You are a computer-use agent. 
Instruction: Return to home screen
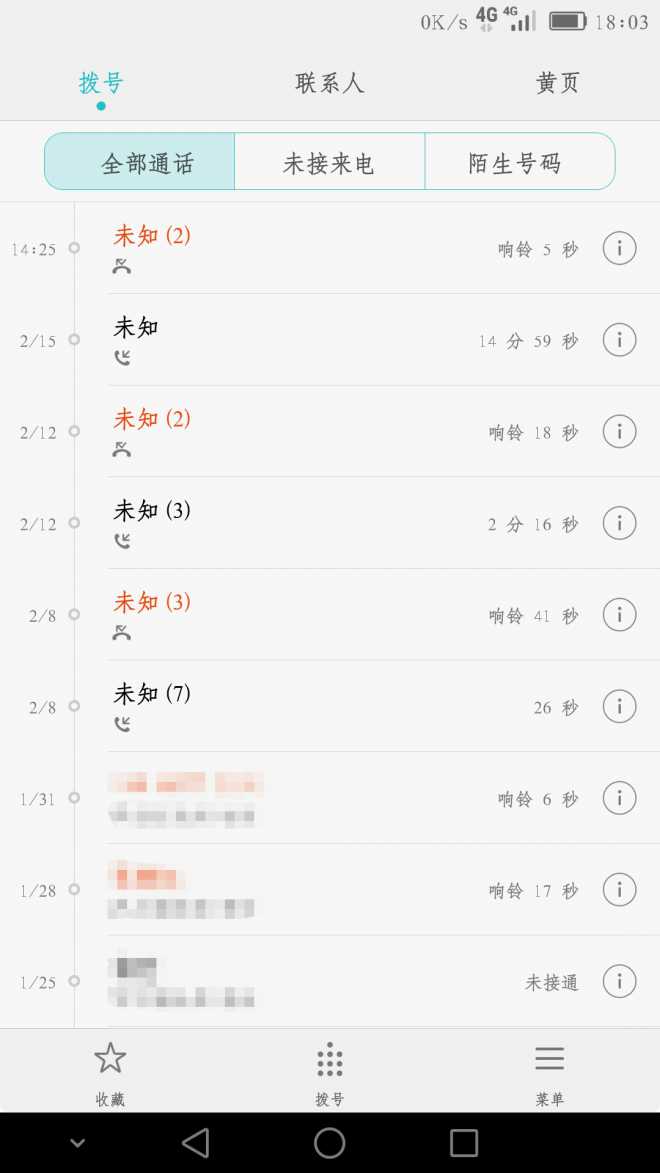pos(329,1143)
